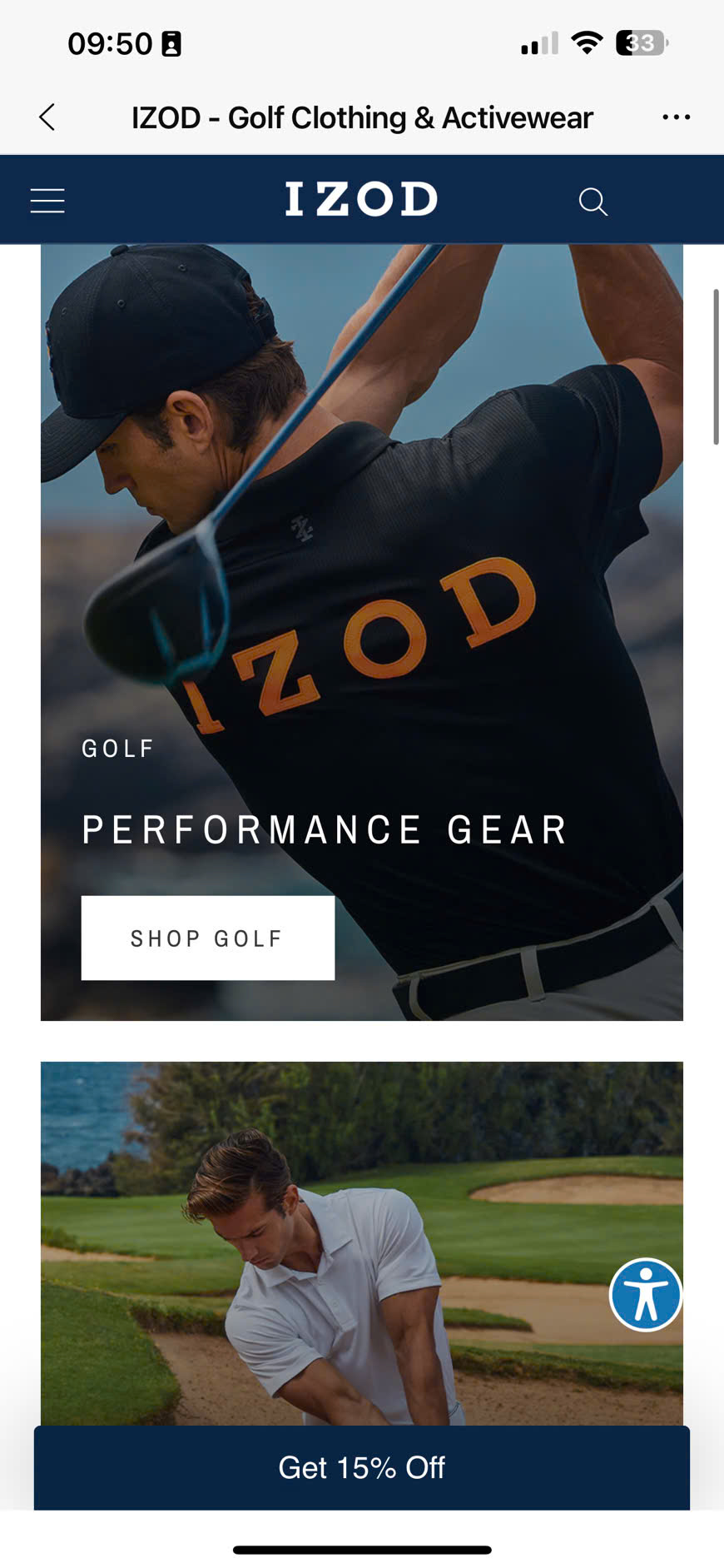Tap the Get 15% Off banner button
Screen dimensions: 724x1568
click(x=361, y=1467)
